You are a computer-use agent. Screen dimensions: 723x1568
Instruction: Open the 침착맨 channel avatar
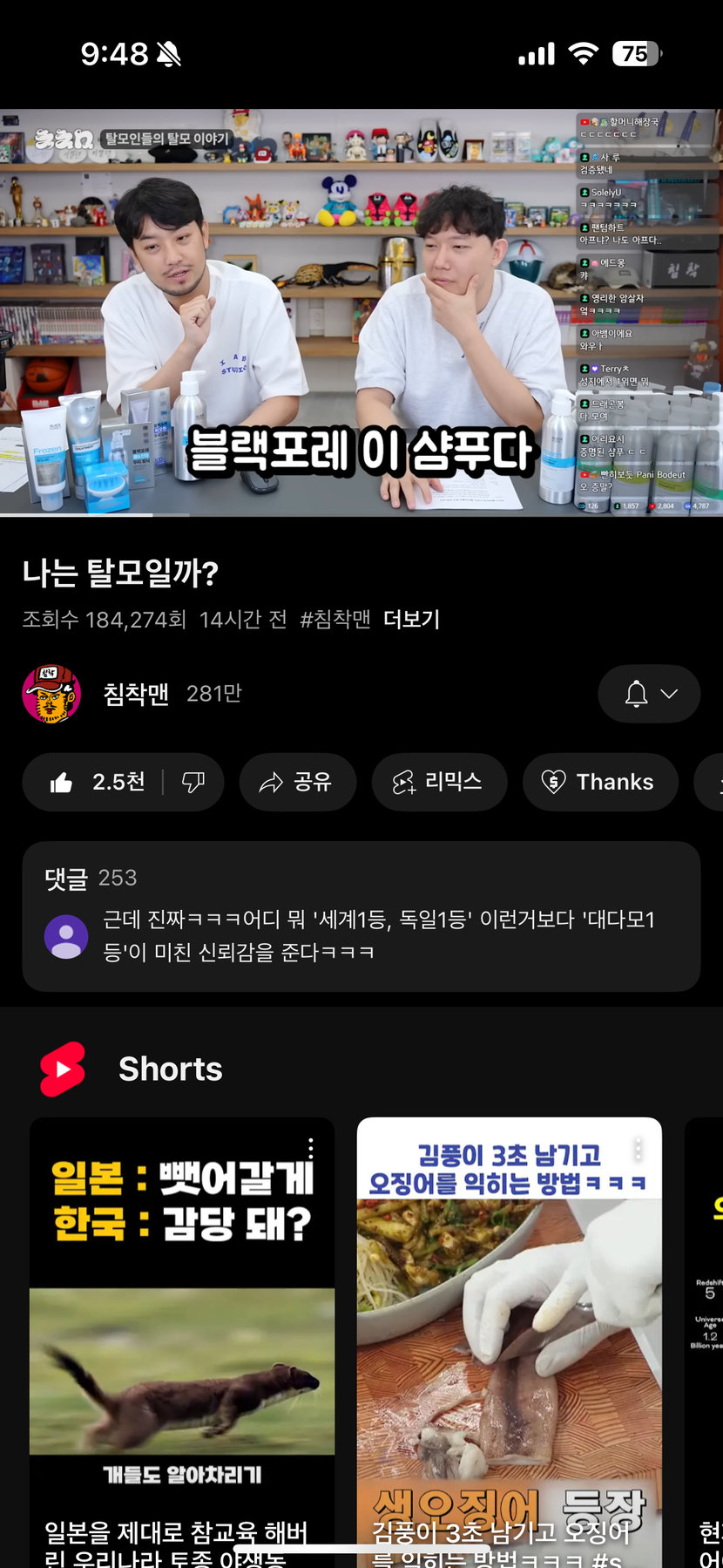pos(51,694)
